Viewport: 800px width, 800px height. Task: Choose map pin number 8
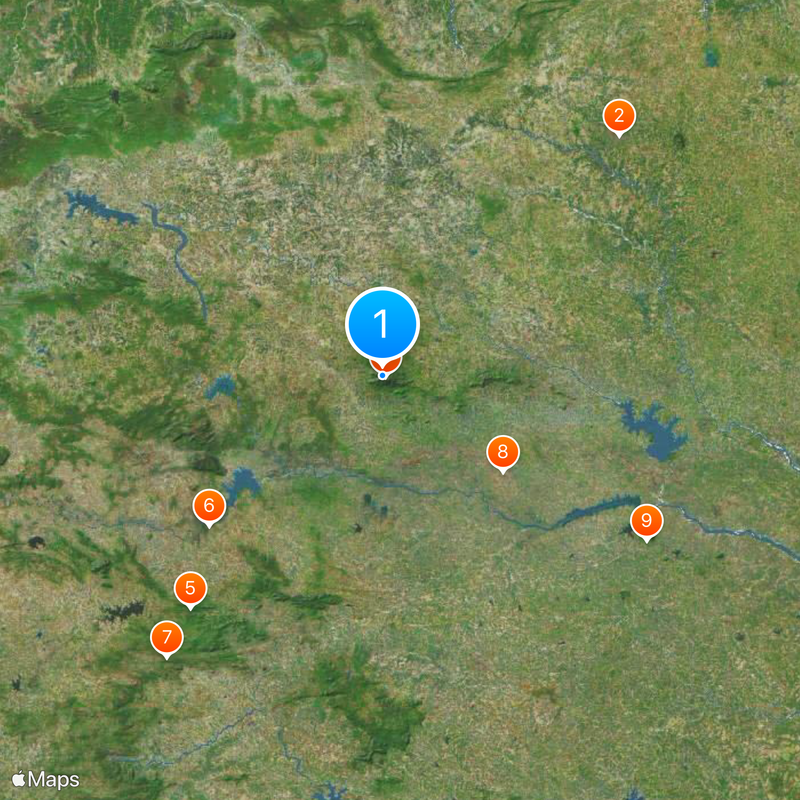tap(503, 453)
